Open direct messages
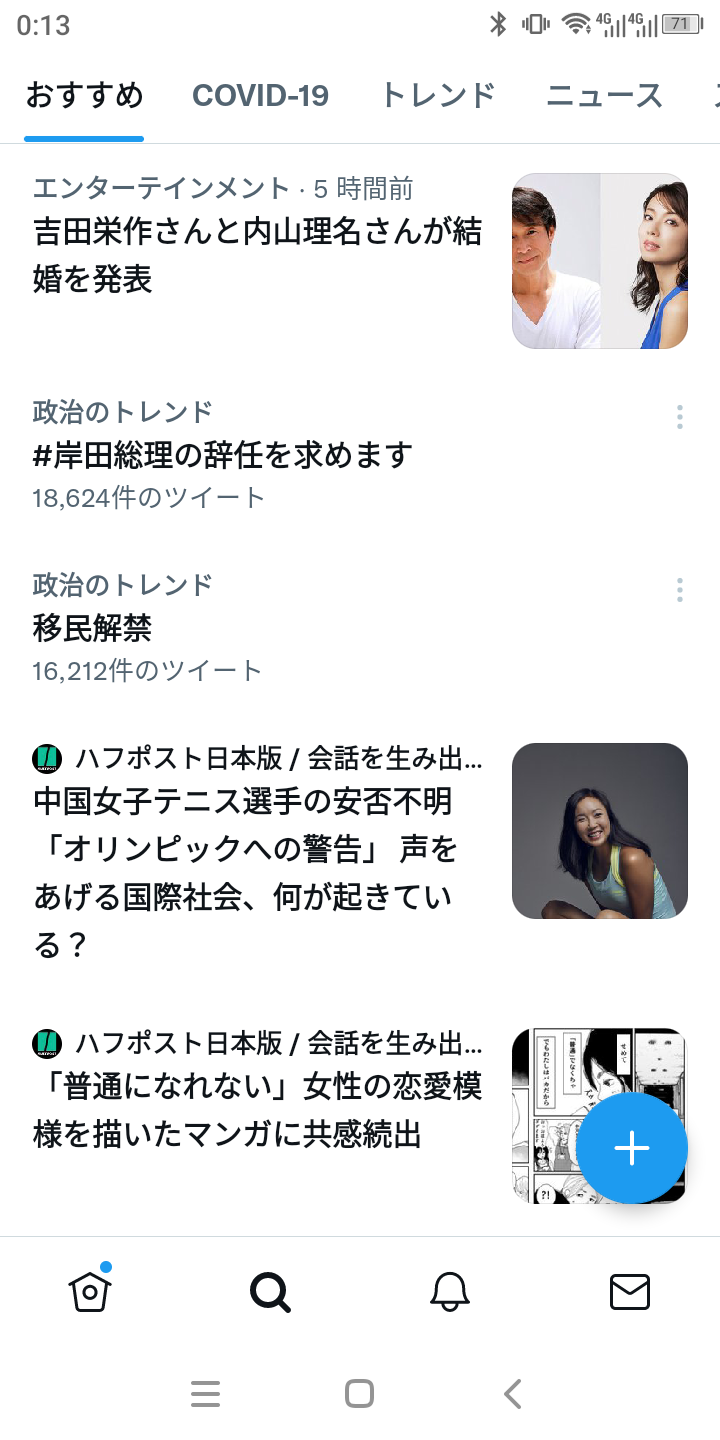Viewport: 720px width, 1440px height. pyautogui.click(x=630, y=1292)
